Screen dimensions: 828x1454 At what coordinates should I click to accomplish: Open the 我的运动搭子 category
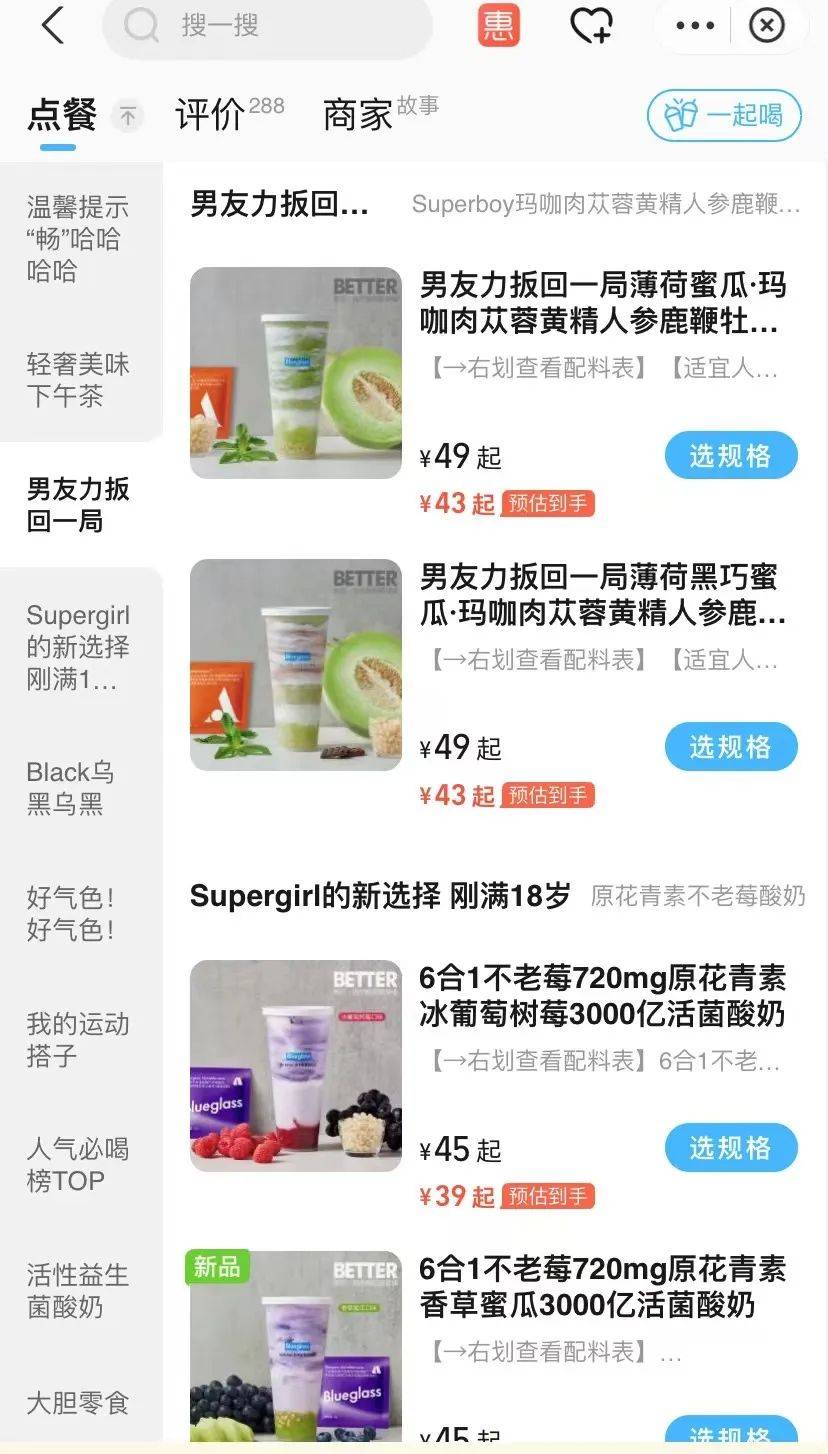78,1039
